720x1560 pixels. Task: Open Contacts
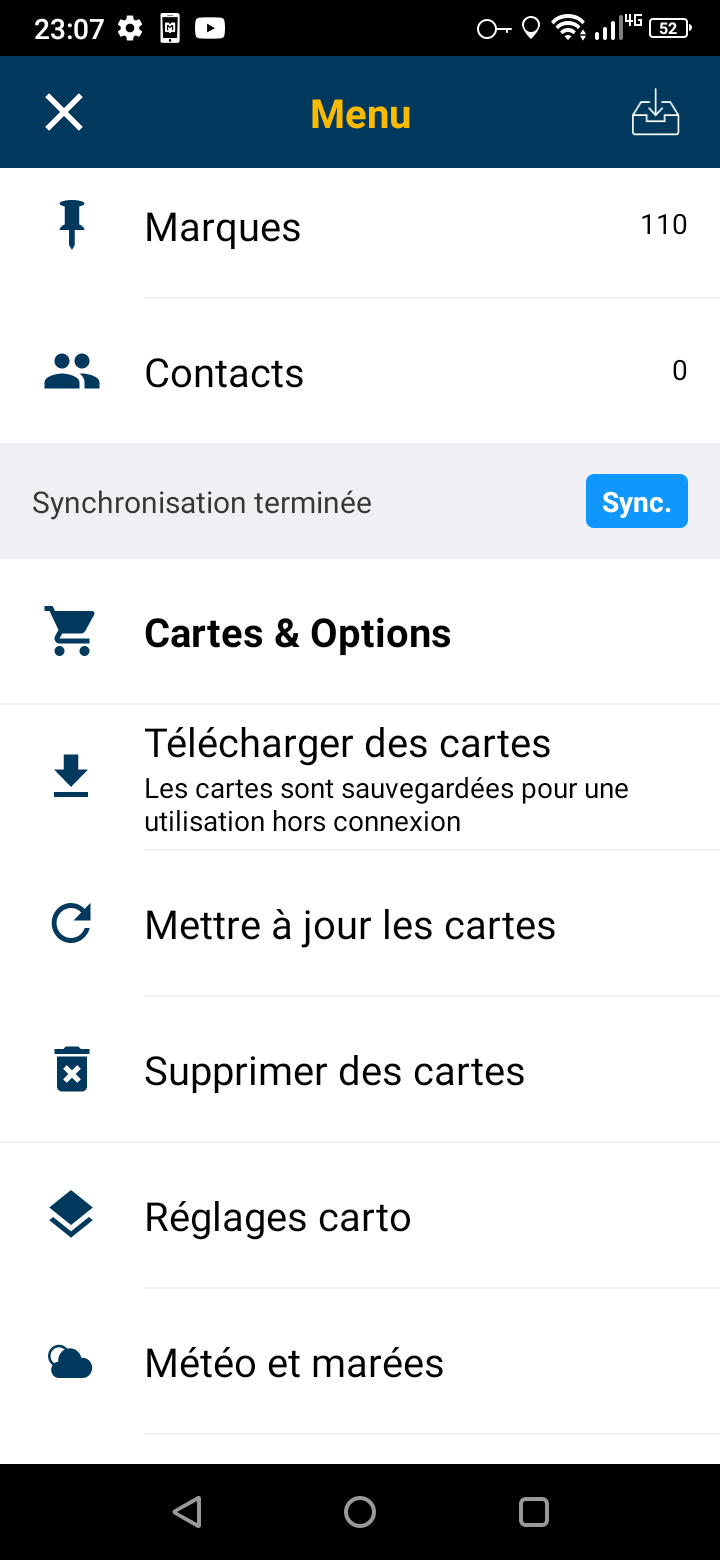click(360, 372)
